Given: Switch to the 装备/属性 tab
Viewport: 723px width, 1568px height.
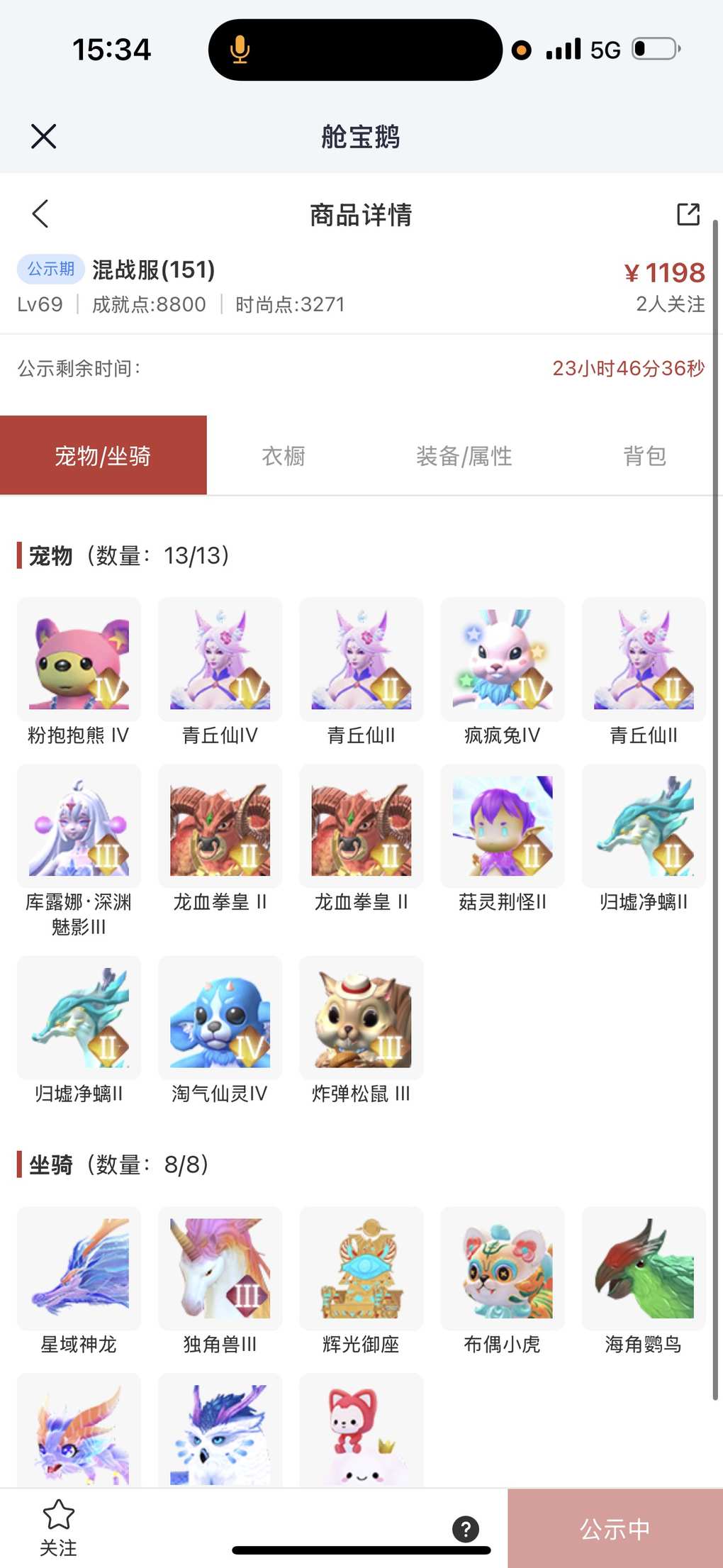Looking at the screenshot, I should 464,456.
